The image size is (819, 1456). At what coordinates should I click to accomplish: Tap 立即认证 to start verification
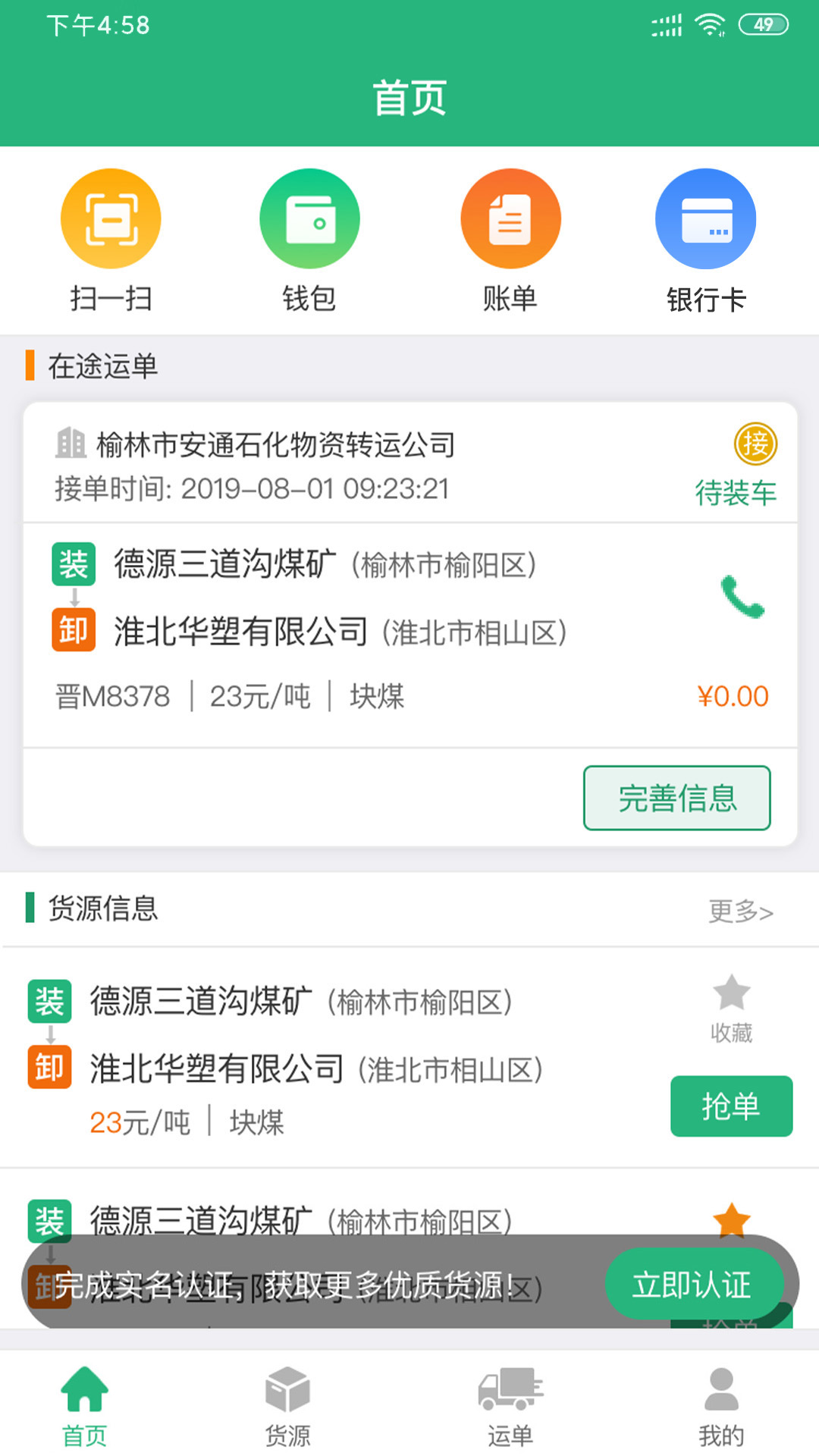(694, 1284)
